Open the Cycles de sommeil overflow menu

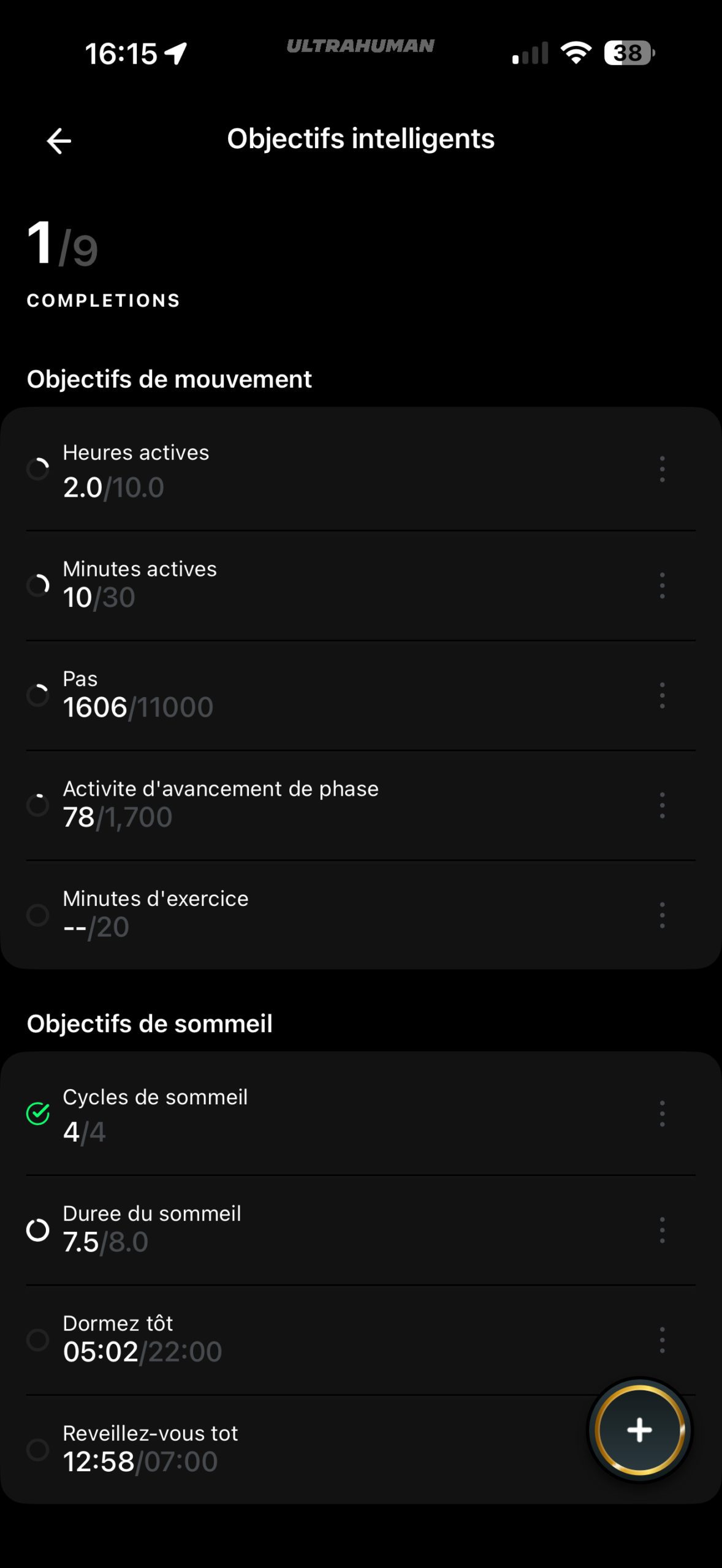coord(662,1114)
